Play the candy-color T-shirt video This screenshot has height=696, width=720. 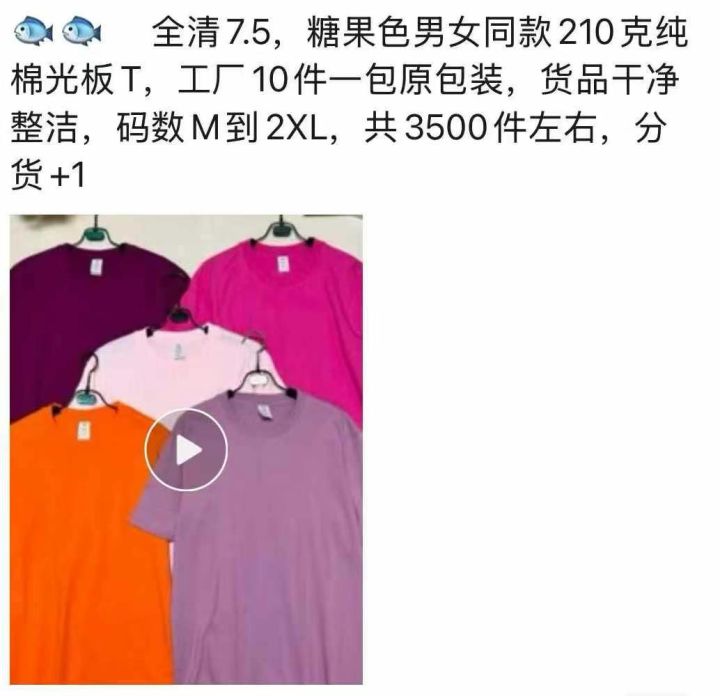[186, 450]
